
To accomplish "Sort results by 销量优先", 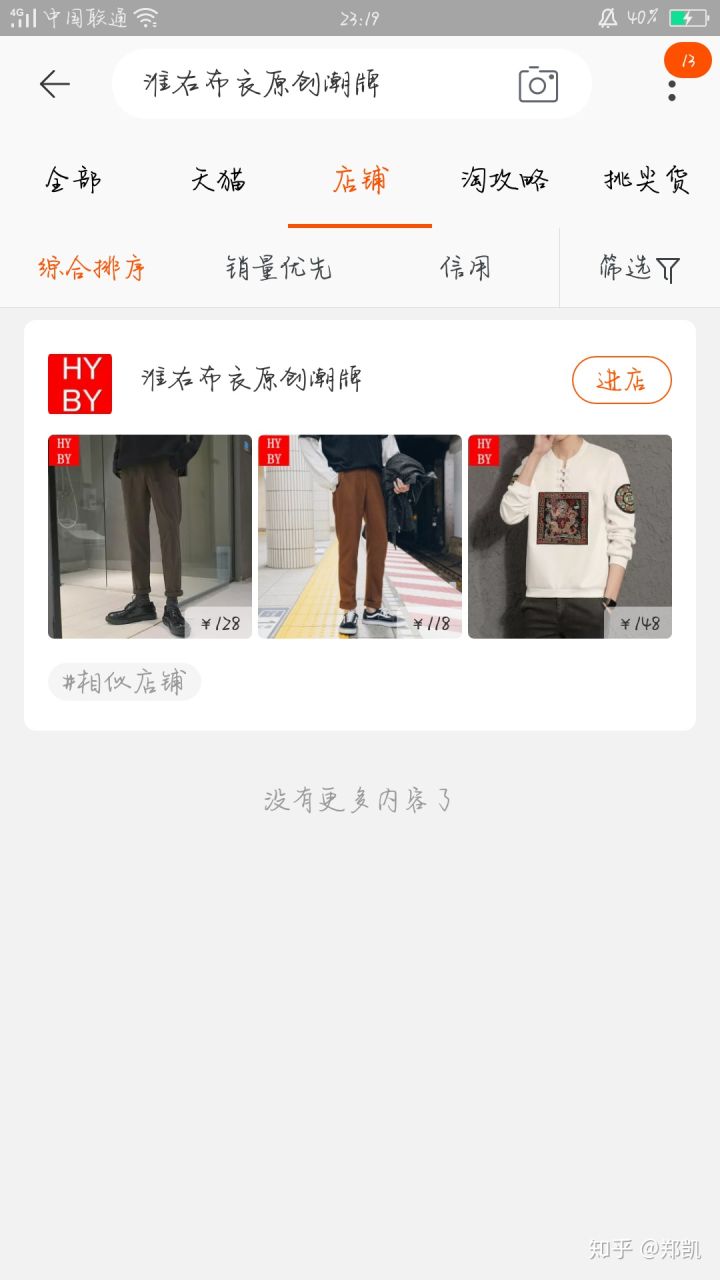I will pyautogui.click(x=278, y=268).
